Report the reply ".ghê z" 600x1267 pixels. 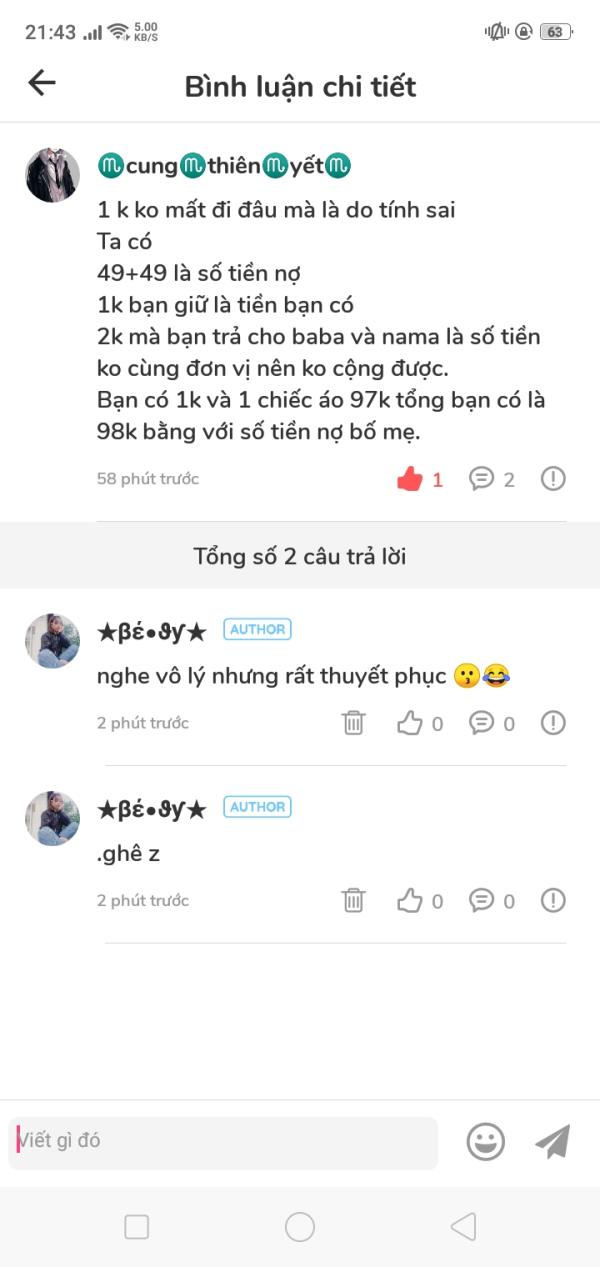point(553,900)
